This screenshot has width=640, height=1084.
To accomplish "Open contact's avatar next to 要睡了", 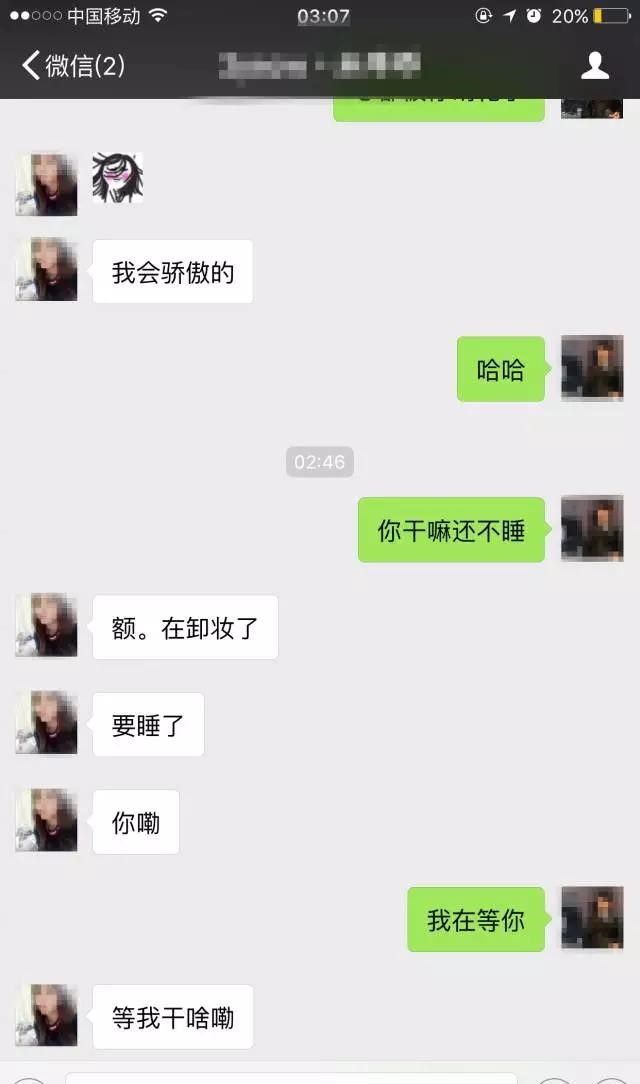I will point(46,722).
